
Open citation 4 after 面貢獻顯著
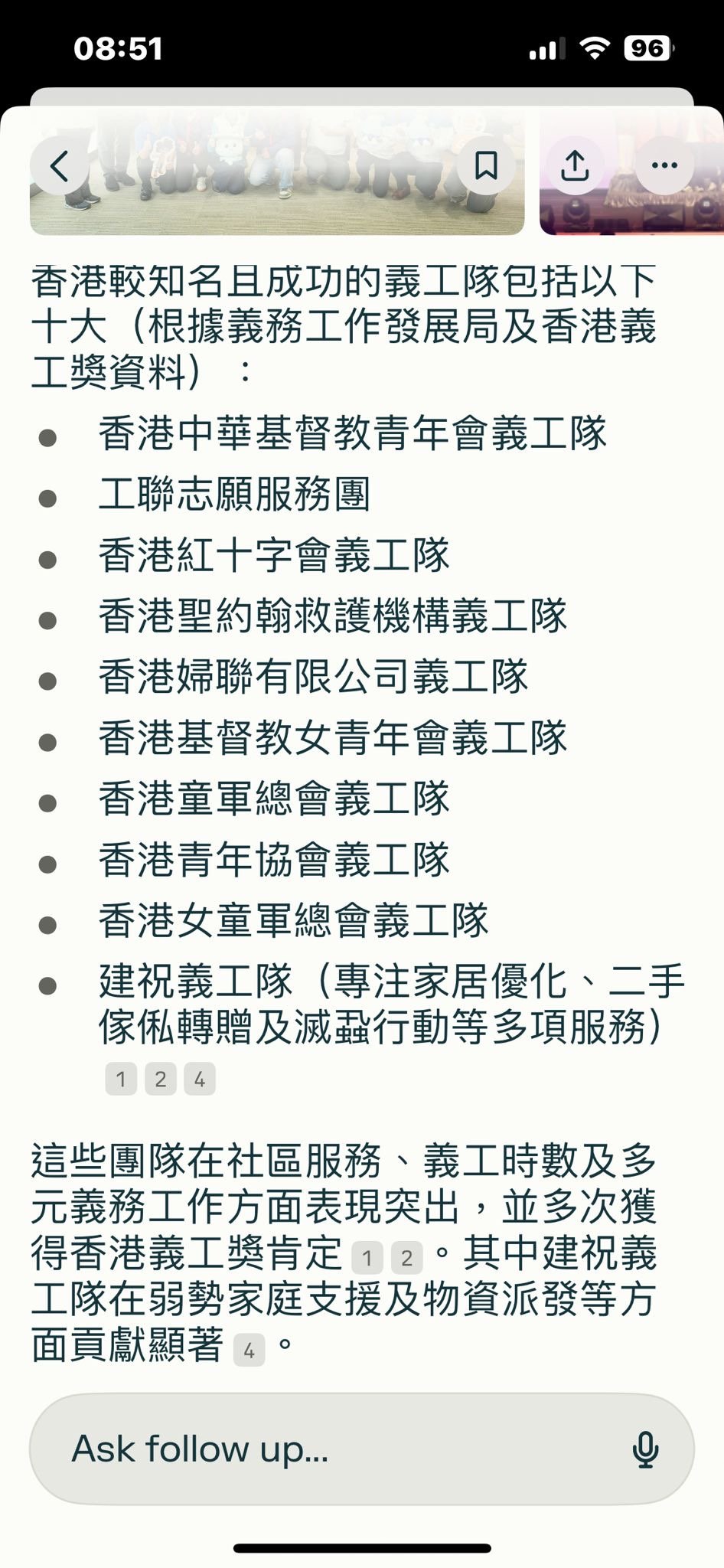coord(249,1350)
